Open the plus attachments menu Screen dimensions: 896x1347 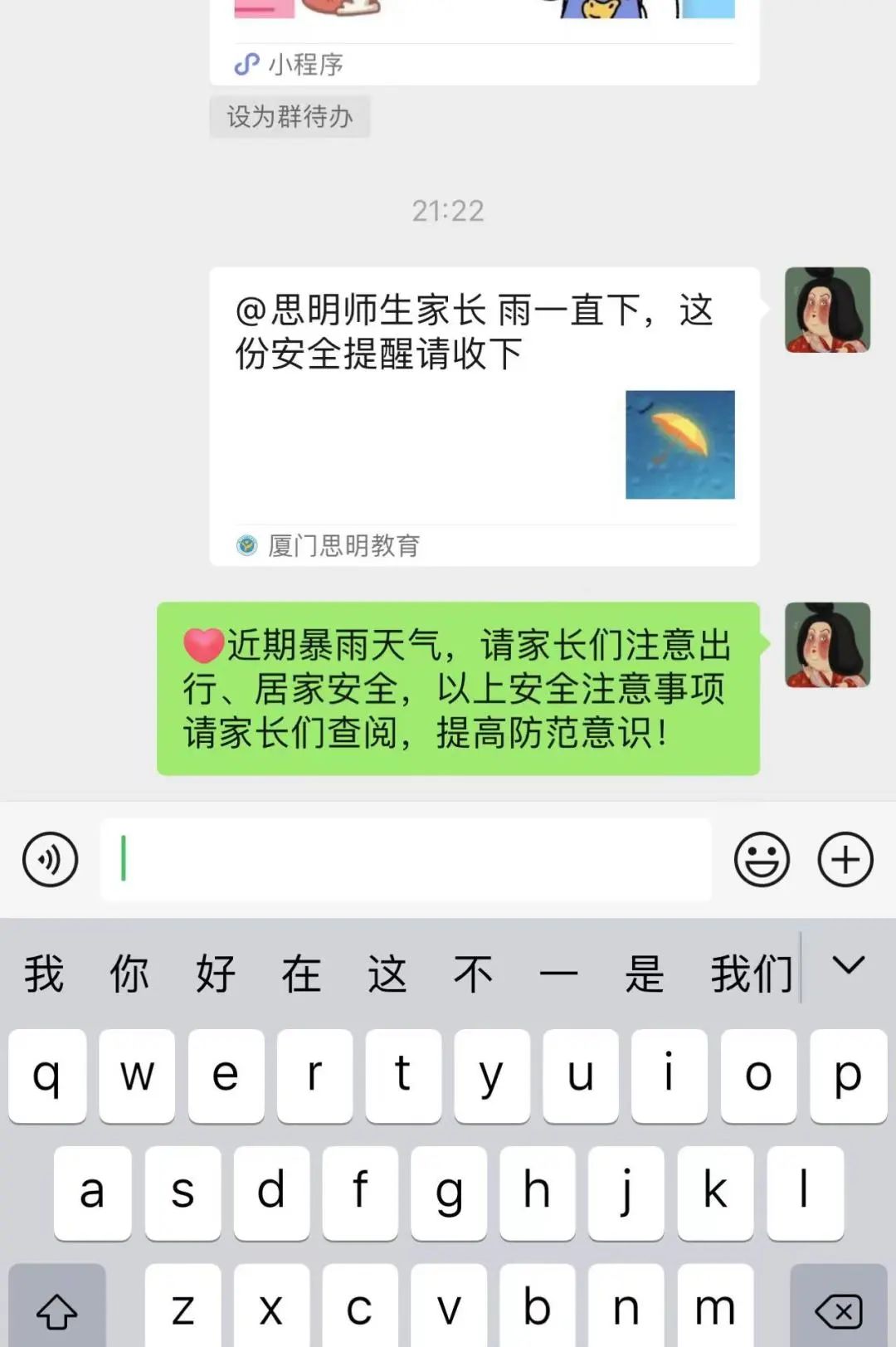[x=845, y=859]
